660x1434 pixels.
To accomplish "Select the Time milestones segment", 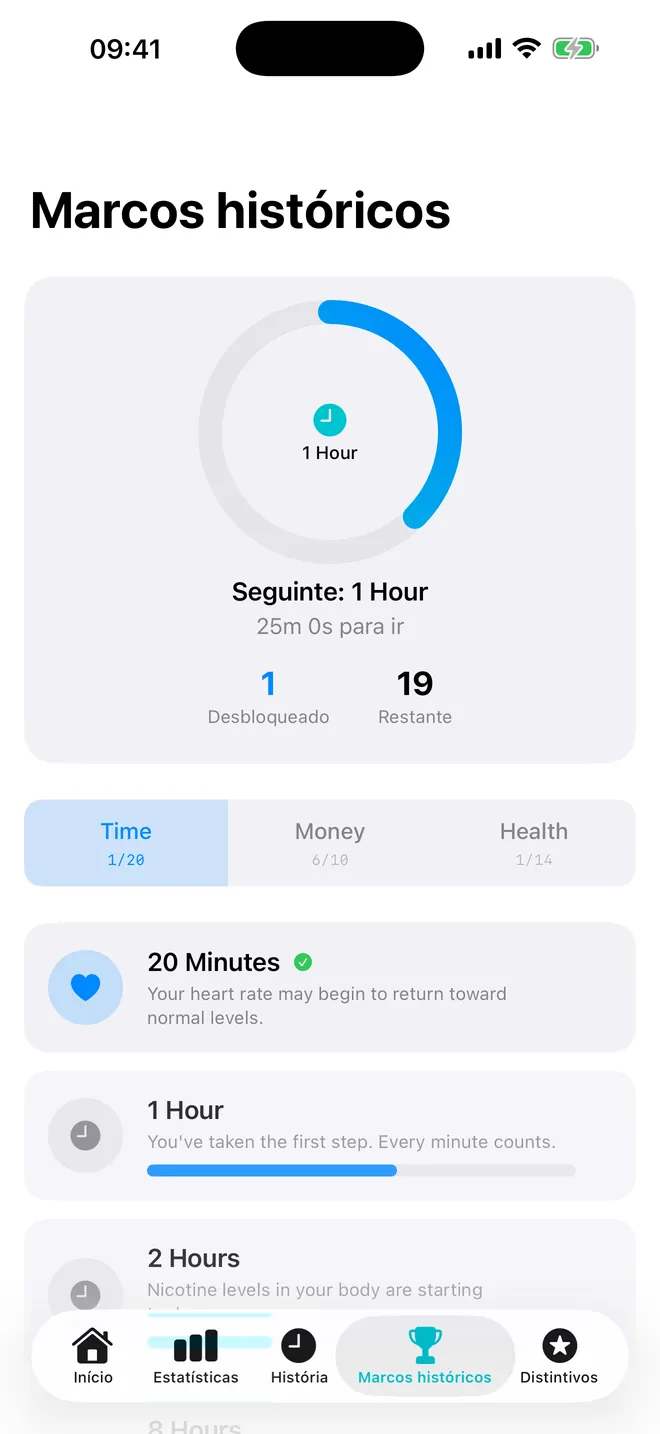I will tap(126, 843).
